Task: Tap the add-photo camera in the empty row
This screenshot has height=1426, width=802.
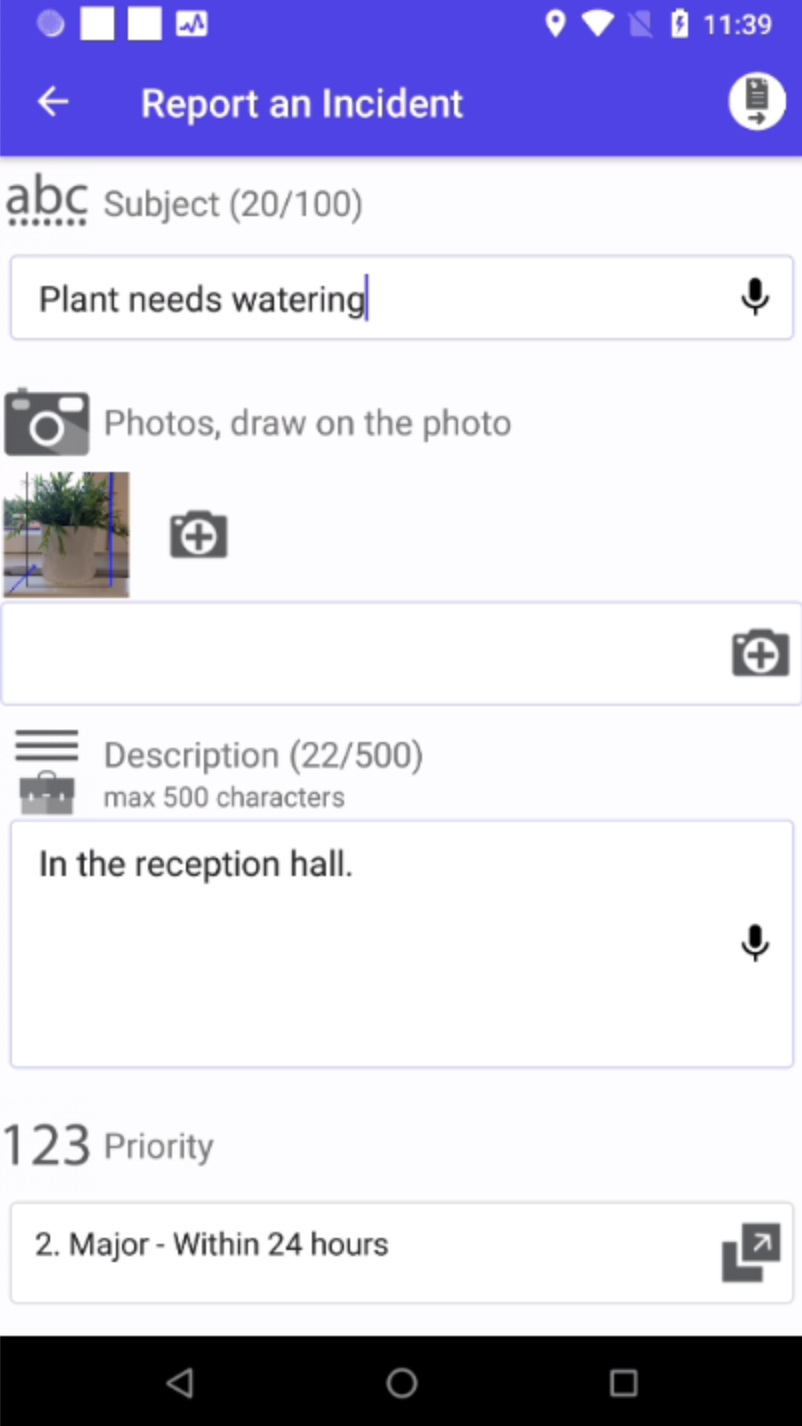Action: (760, 654)
